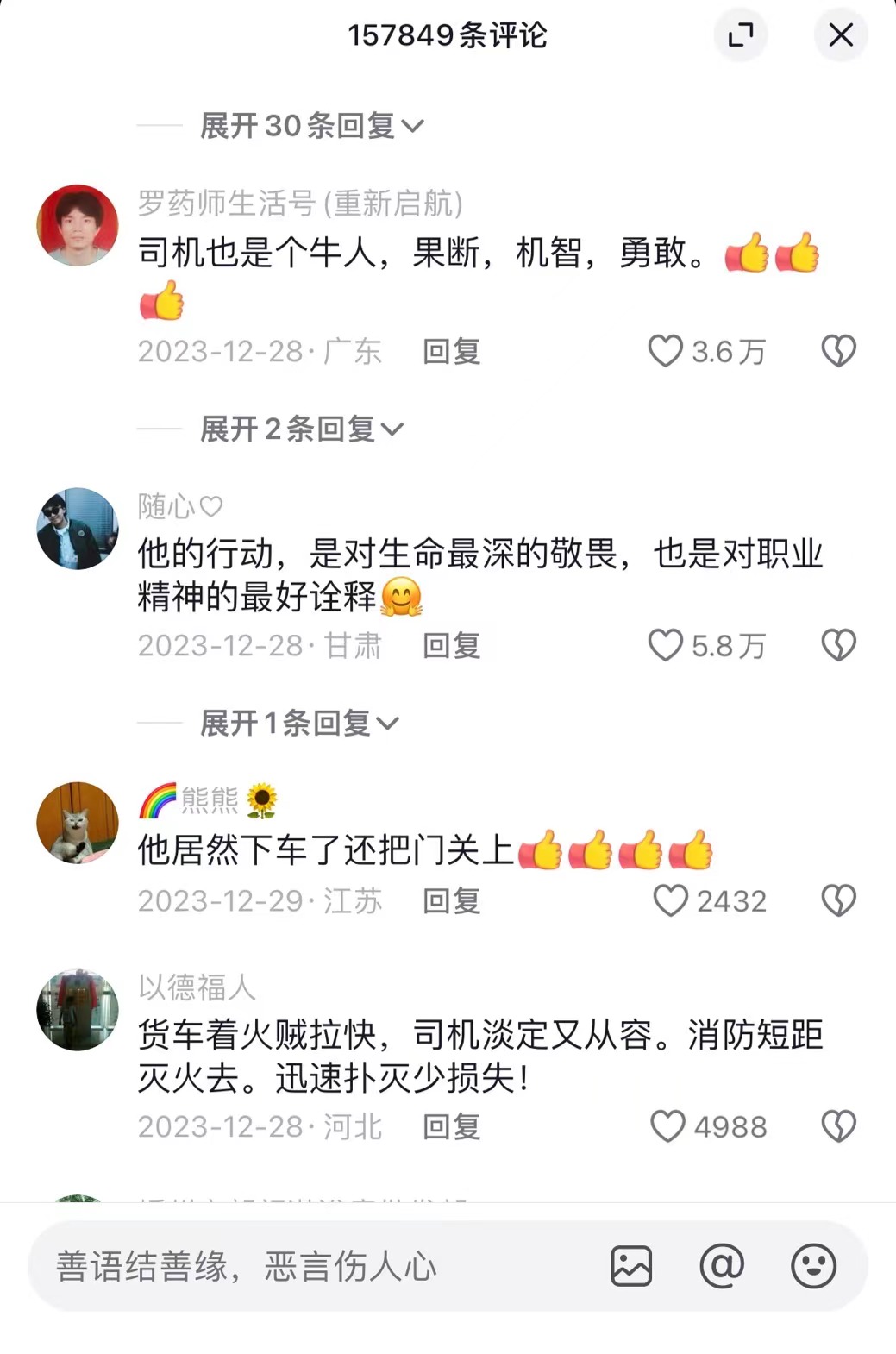Attach an image to the comment
Screen dimensions: 896x1354
click(631, 1266)
